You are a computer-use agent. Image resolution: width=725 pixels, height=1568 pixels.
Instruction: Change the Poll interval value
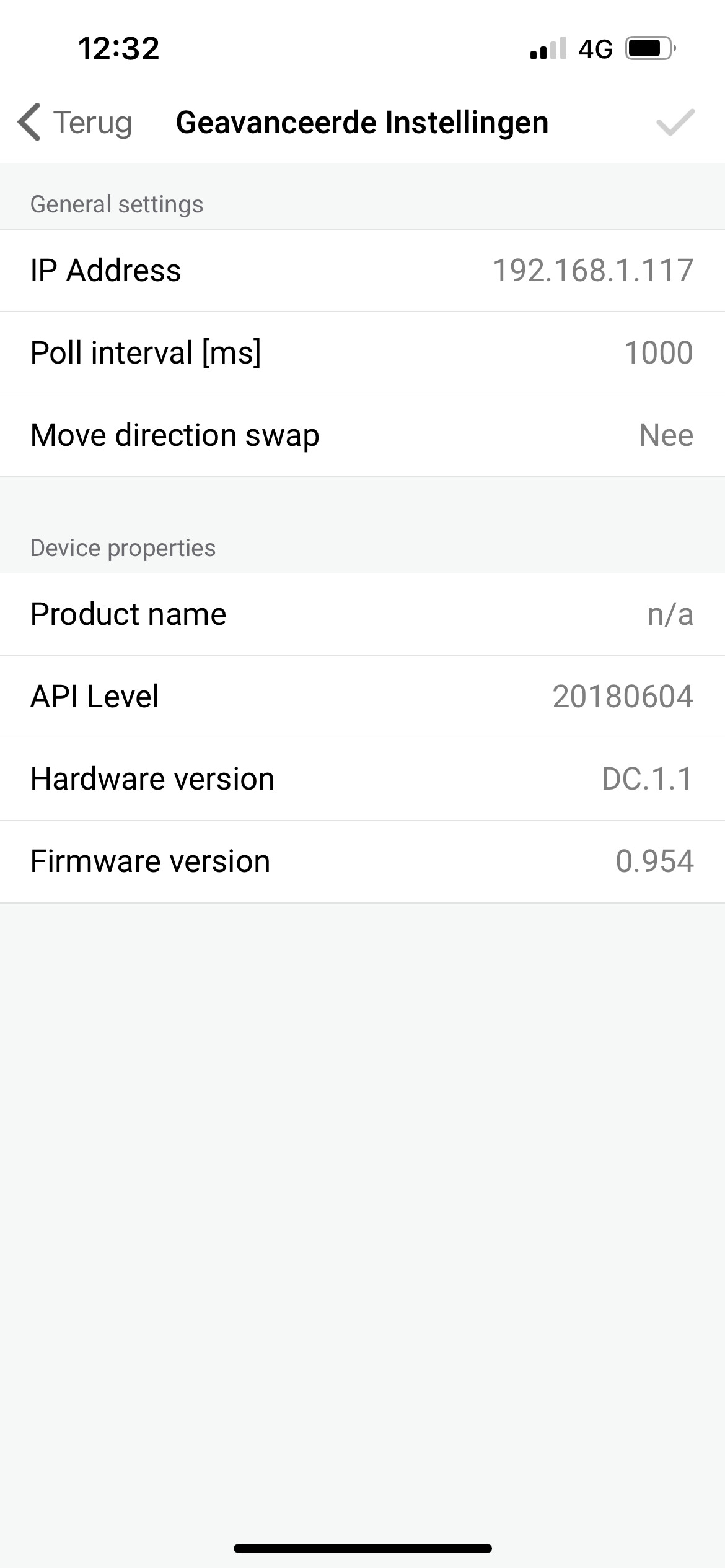pyautogui.click(x=362, y=353)
